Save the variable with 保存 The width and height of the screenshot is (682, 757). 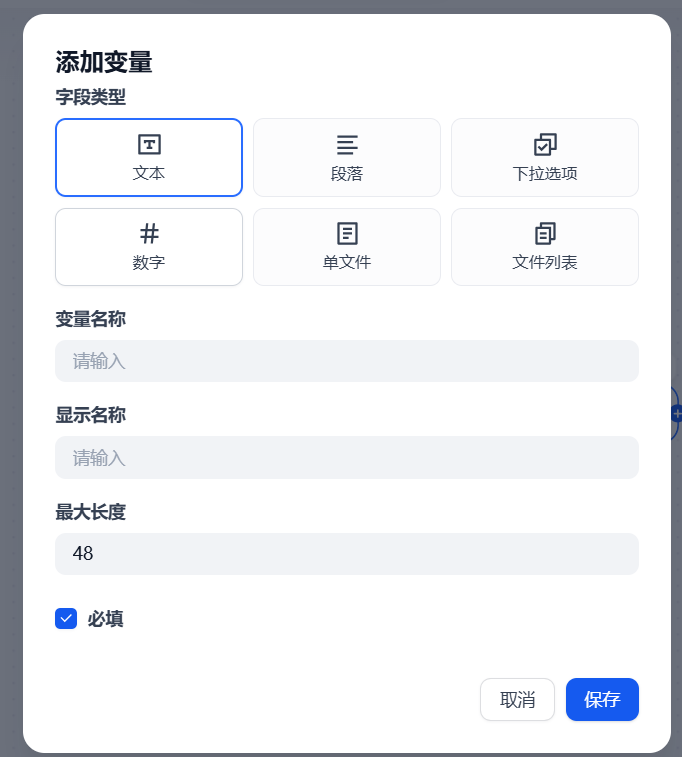point(602,700)
